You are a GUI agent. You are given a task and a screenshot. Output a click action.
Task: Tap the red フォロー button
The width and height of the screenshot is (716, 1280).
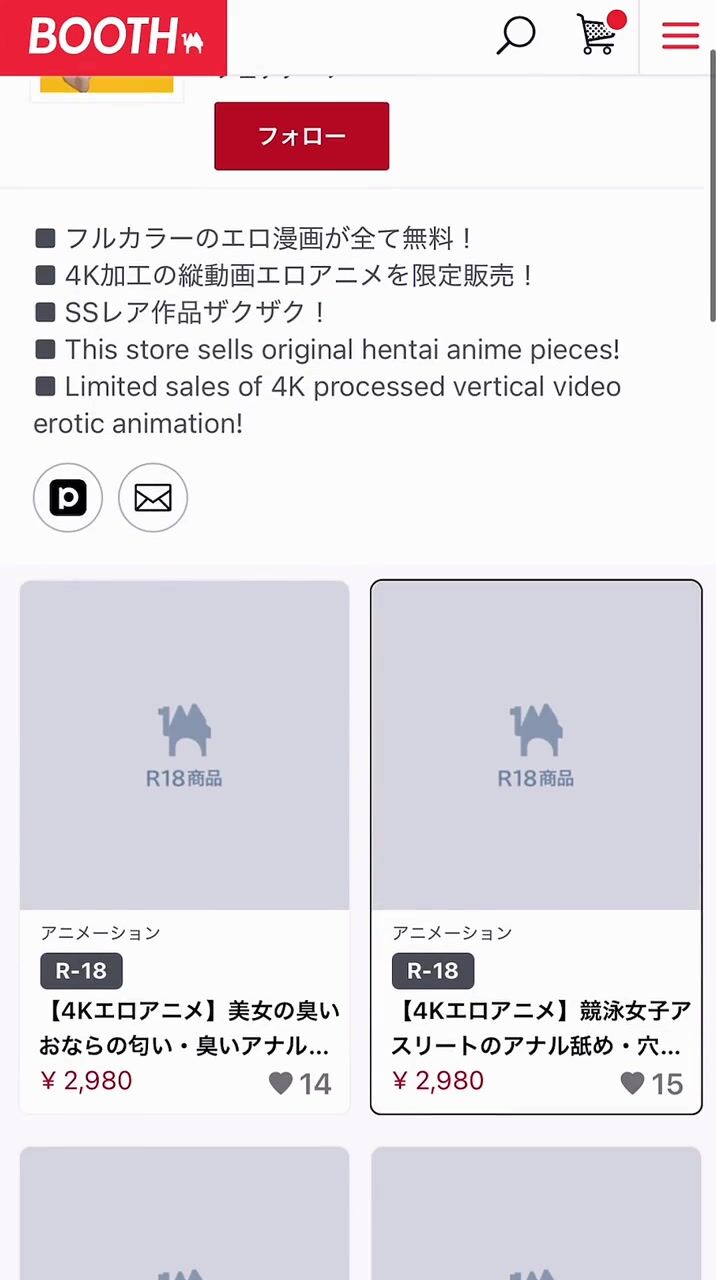[301, 136]
